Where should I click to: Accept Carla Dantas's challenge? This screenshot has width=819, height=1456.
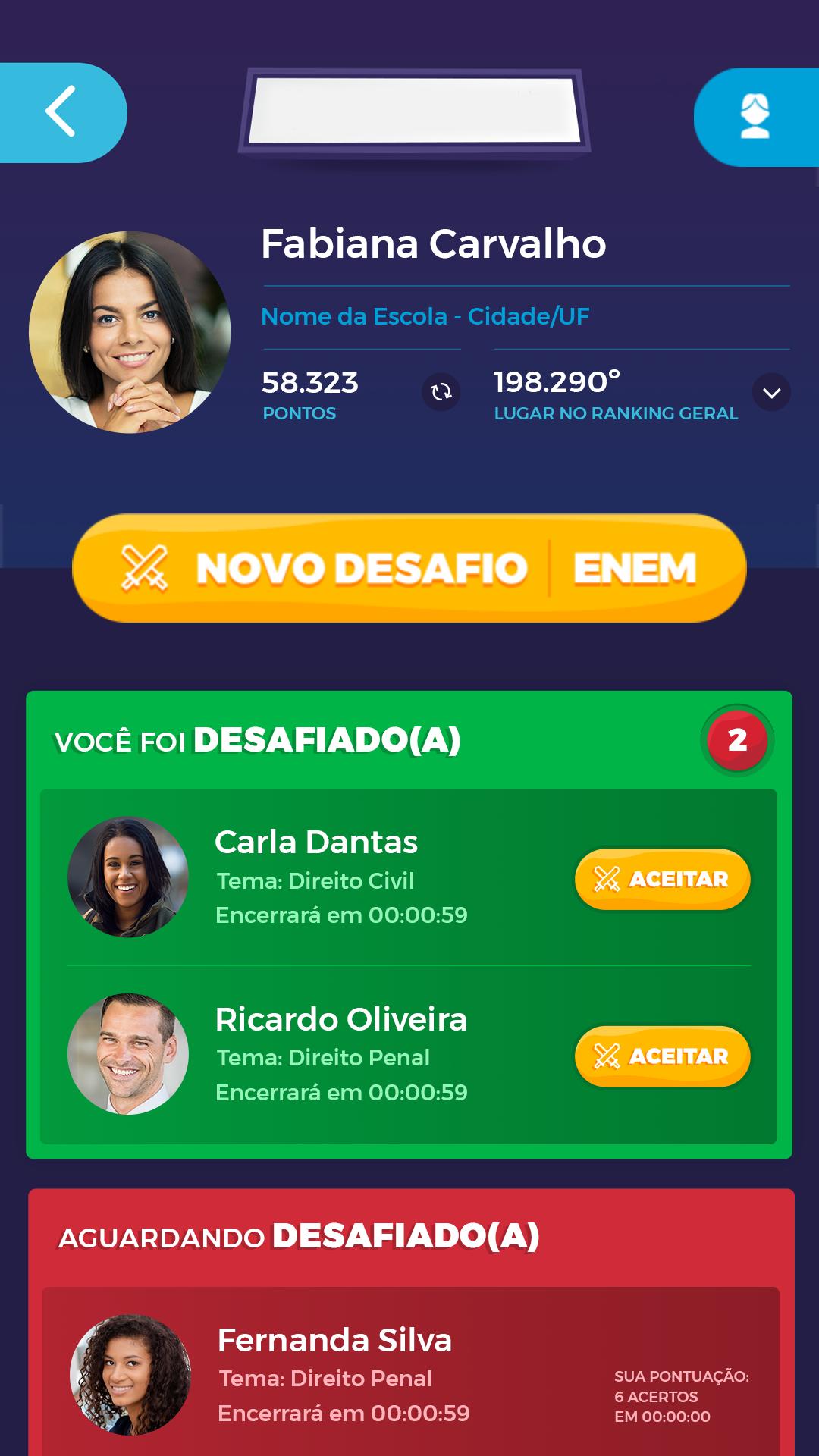click(x=662, y=880)
